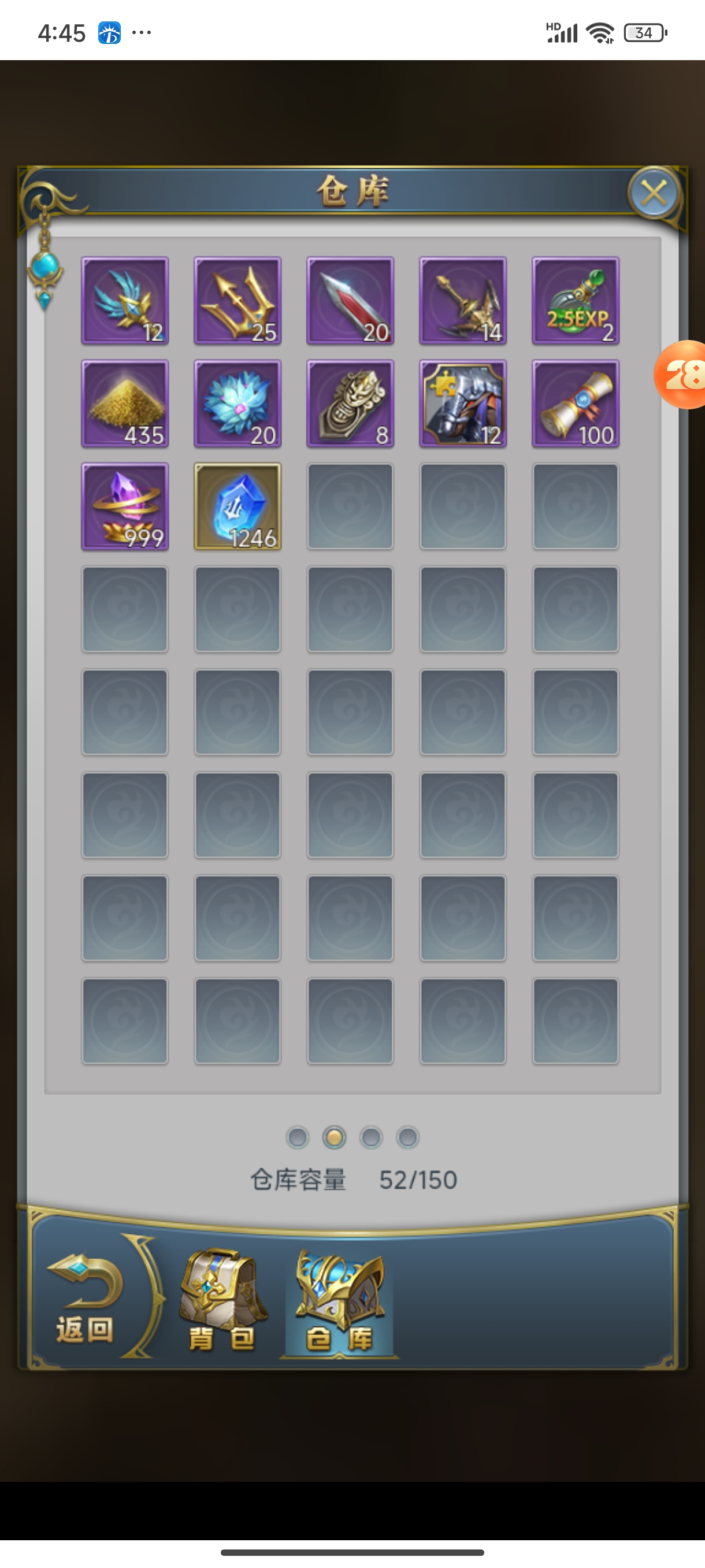Open the blue crystal flower item with 20

(238, 404)
